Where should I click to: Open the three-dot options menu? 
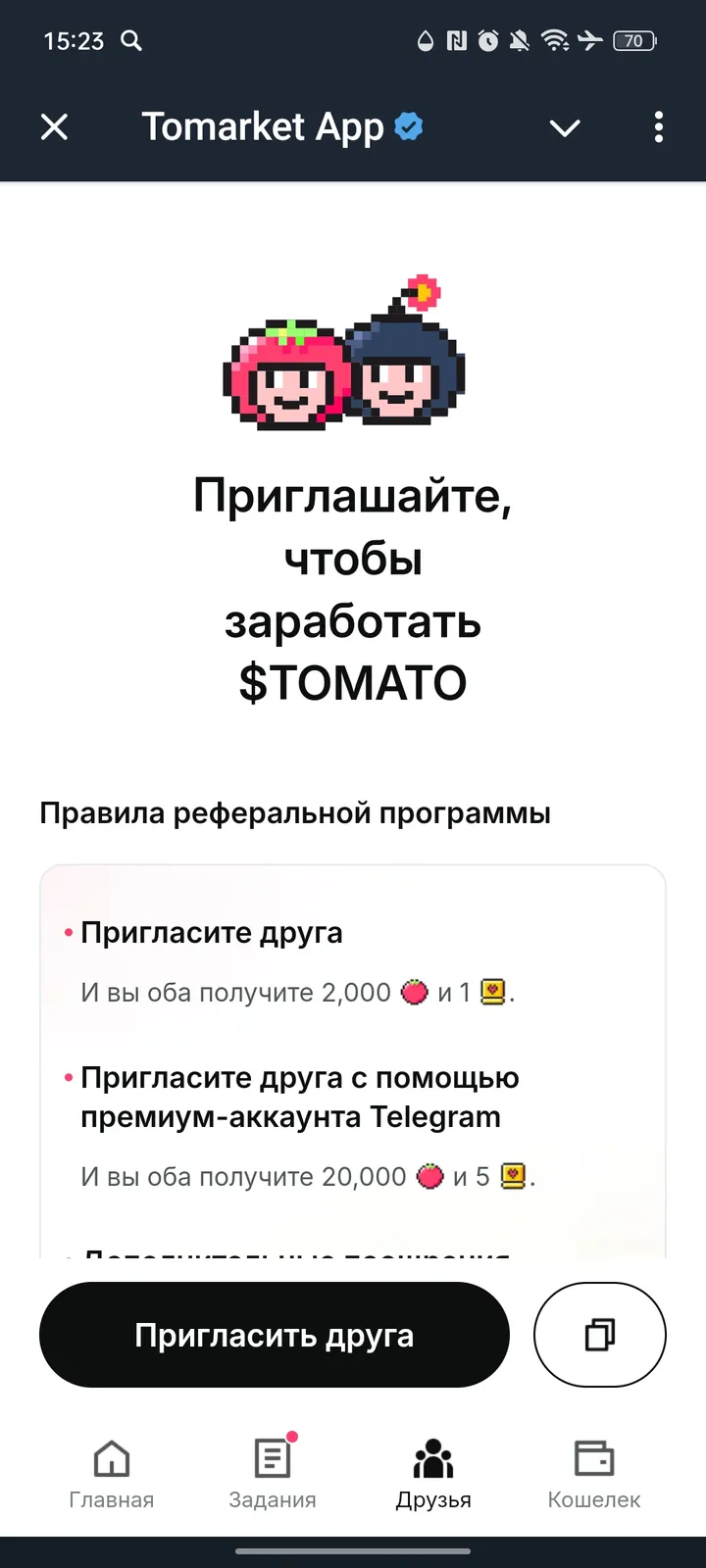tap(658, 127)
